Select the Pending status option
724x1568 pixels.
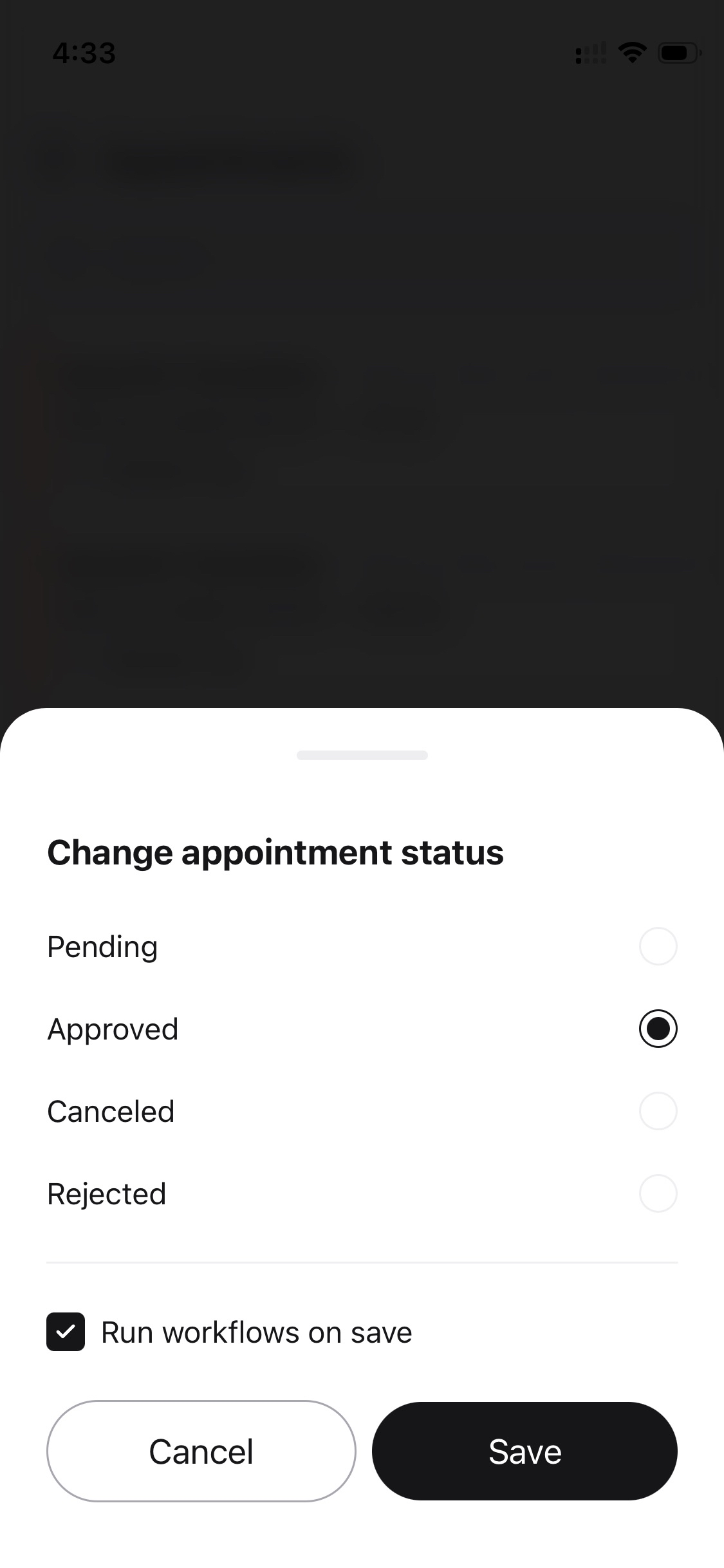657,946
